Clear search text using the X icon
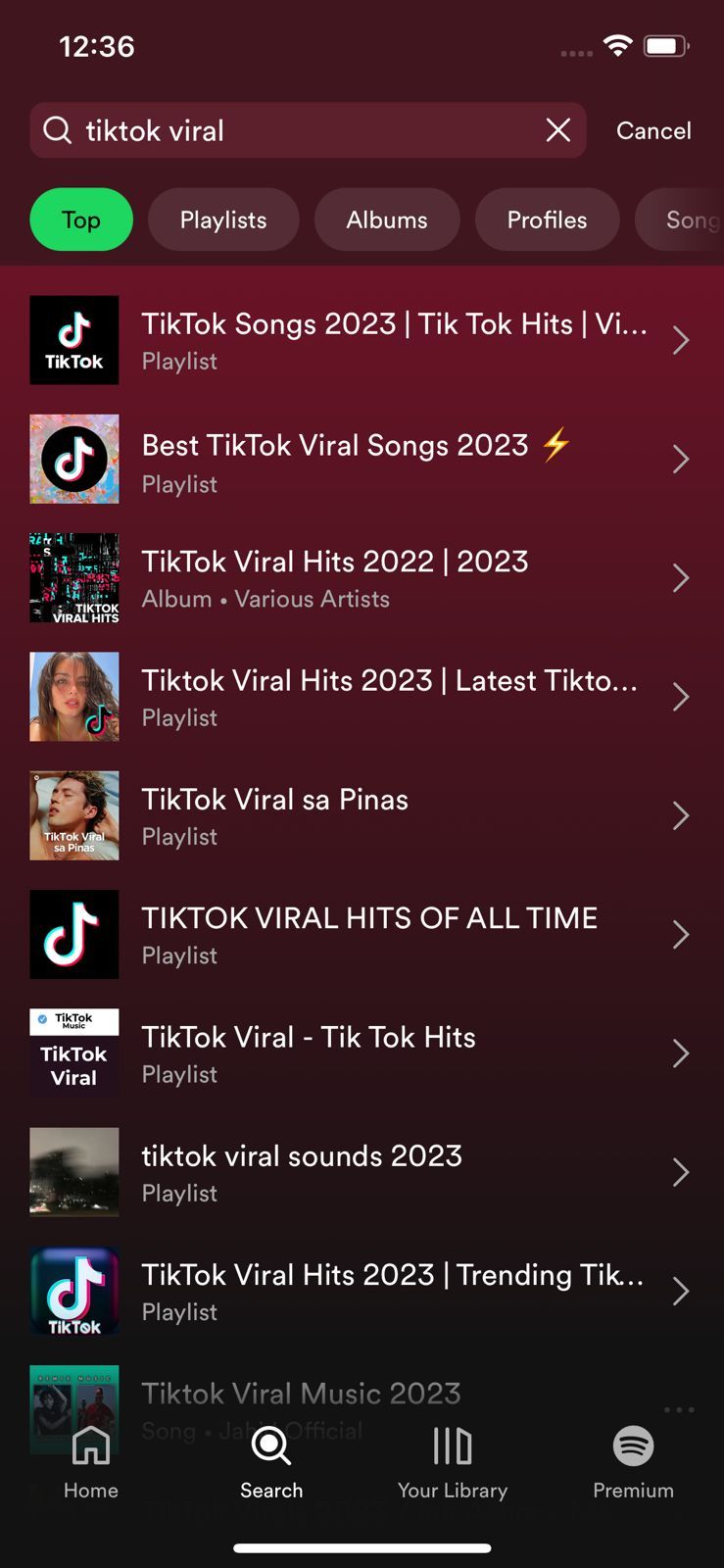The height and width of the screenshot is (1568, 724). point(557,129)
